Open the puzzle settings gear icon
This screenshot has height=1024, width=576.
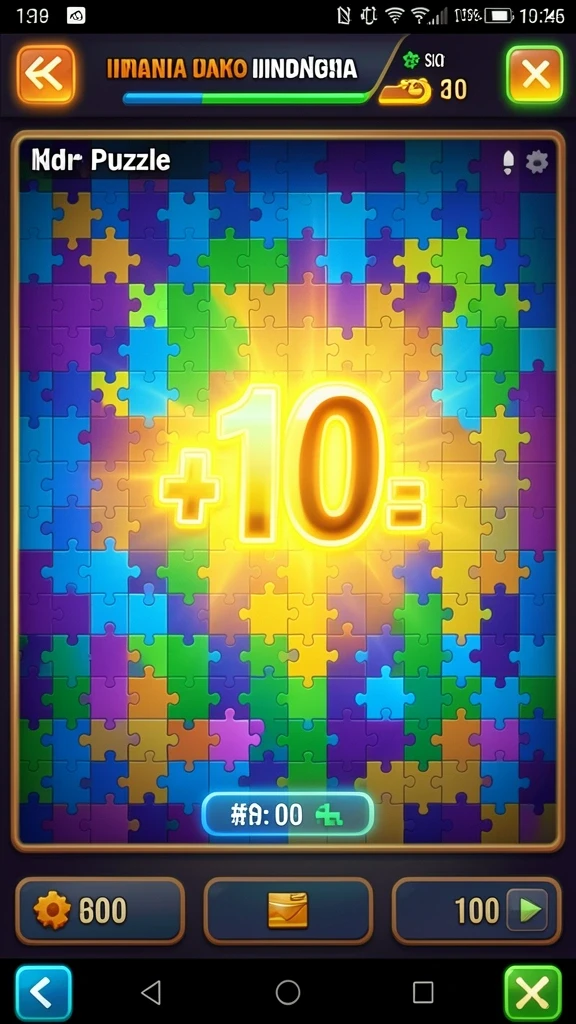click(537, 162)
